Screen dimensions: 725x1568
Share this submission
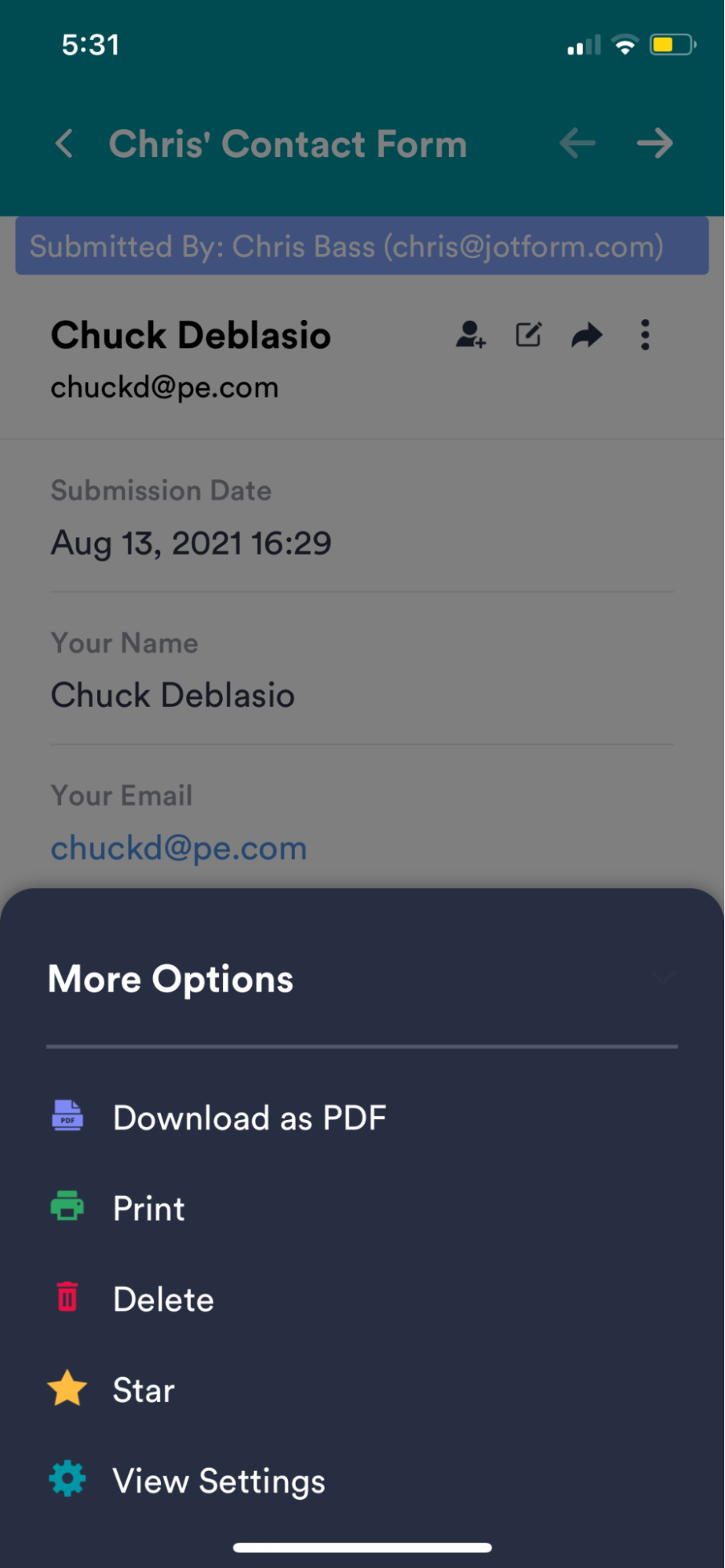[587, 336]
